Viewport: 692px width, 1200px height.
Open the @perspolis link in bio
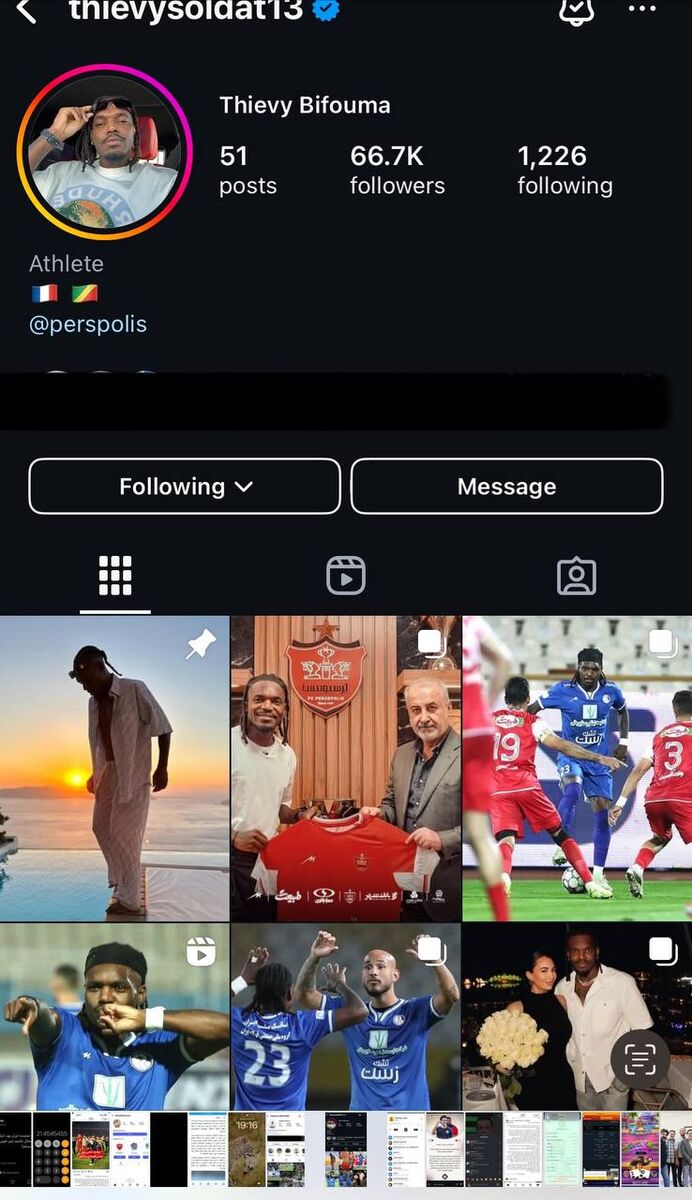[88, 324]
